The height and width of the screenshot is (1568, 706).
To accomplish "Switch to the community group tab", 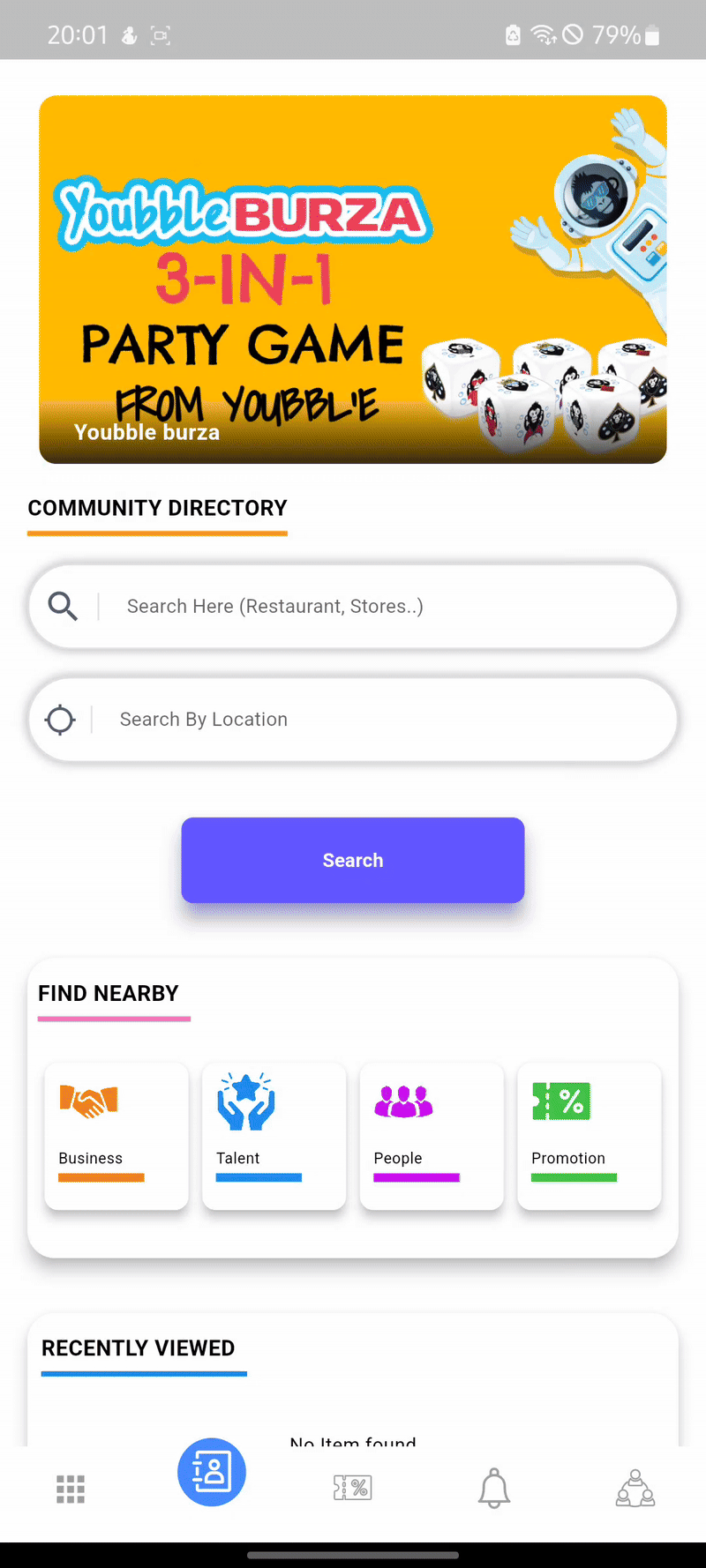I will tap(635, 1489).
